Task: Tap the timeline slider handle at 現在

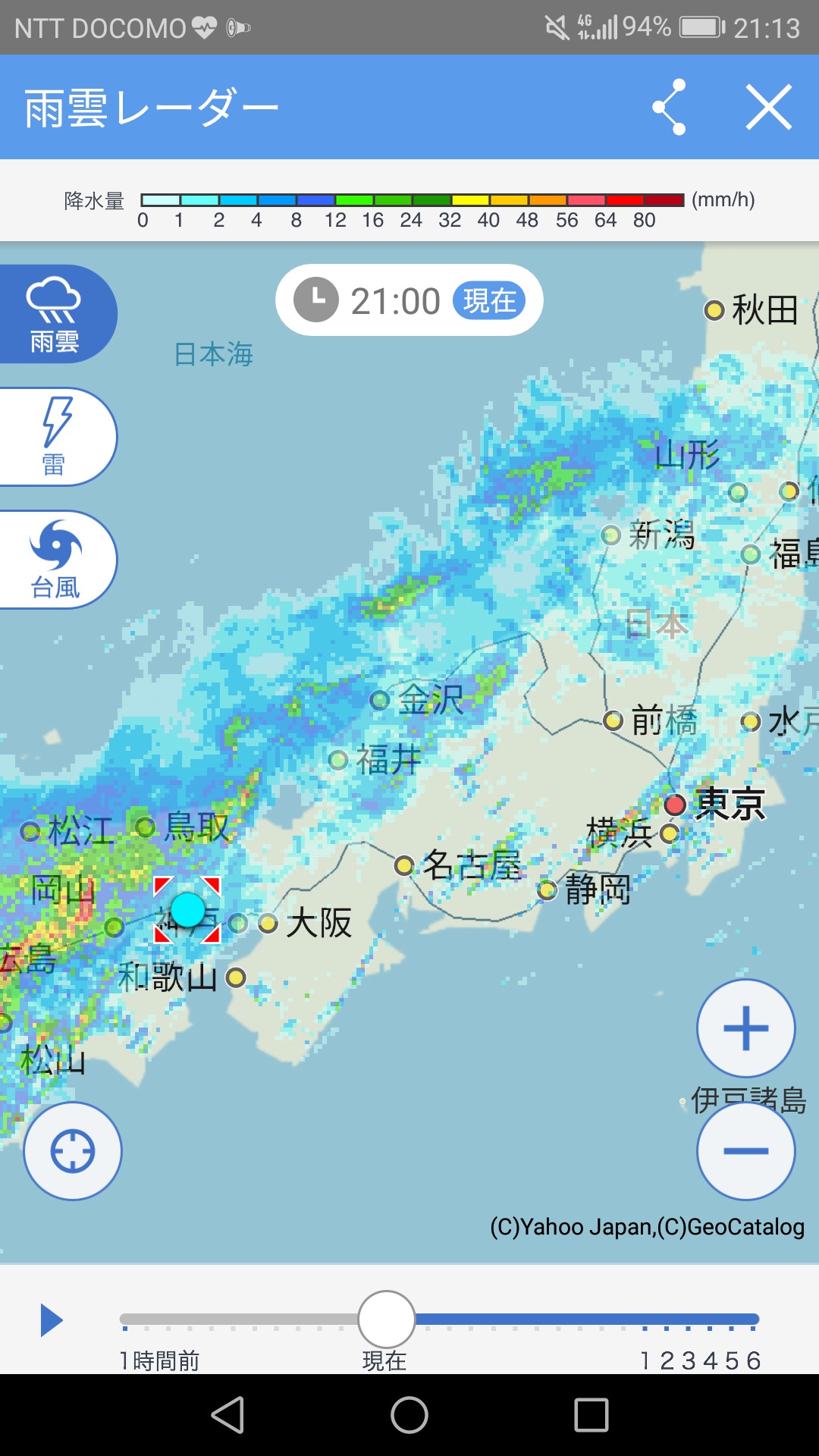Action: 387,1319
